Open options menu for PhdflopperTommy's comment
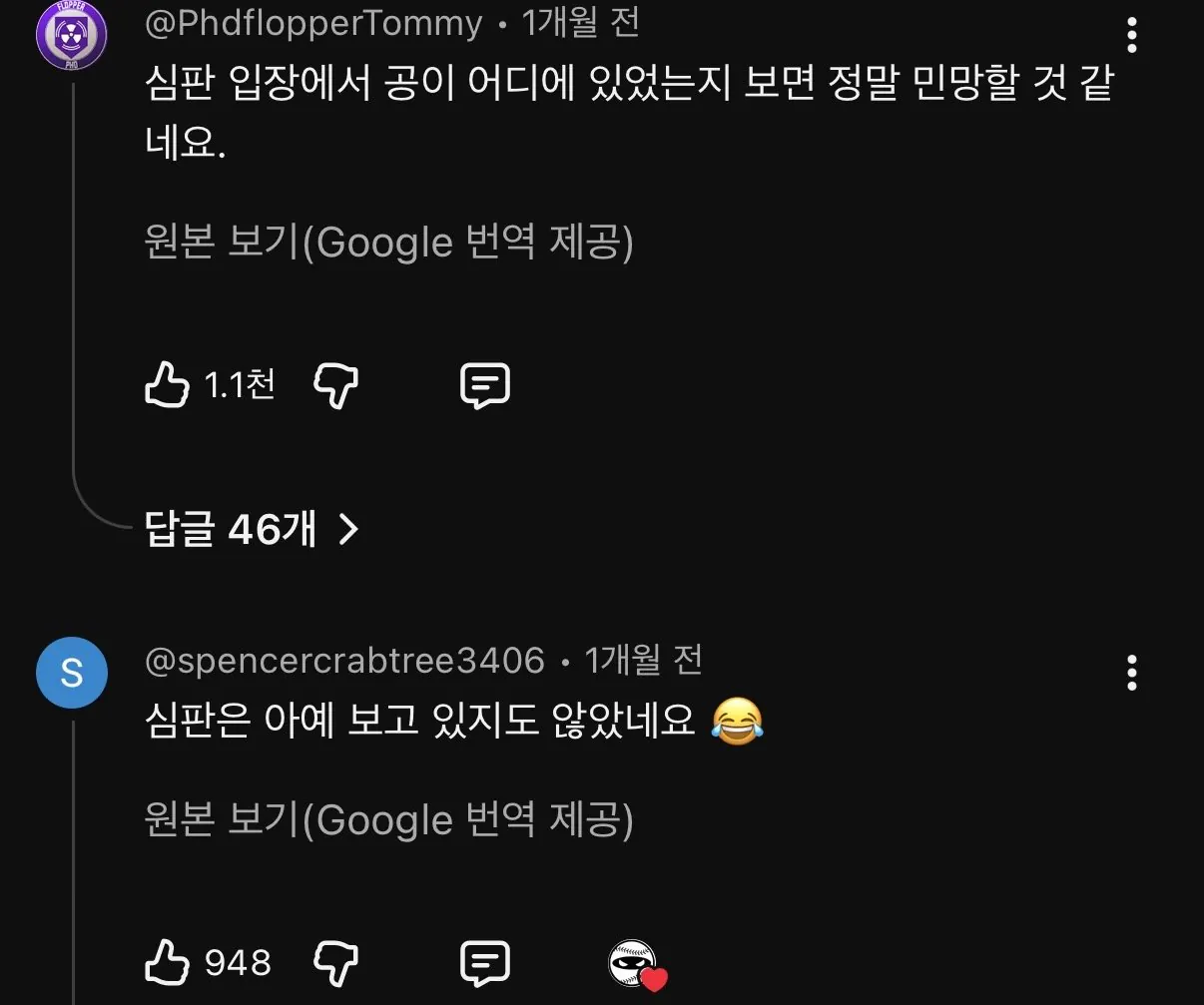This screenshot has height=1005, width=1204. click(1131, 36)
